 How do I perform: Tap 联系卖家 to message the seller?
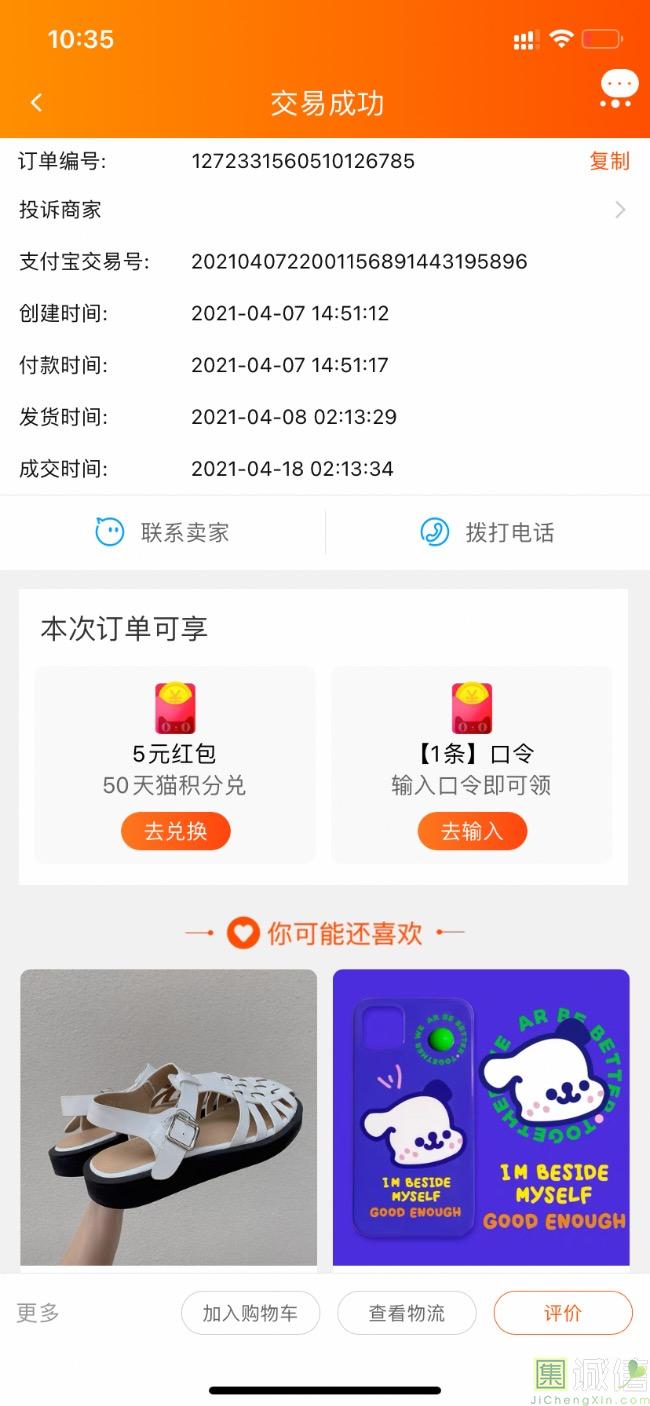[163, 532]
